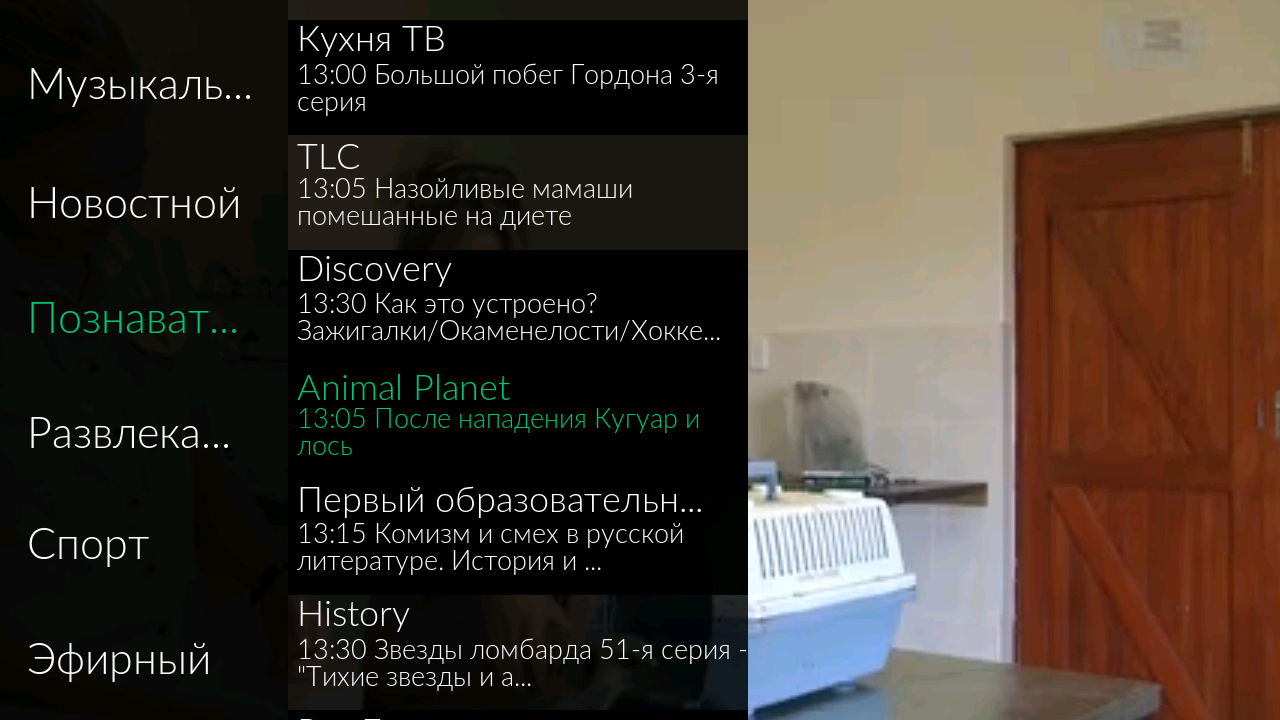Select the Музыкаль... category
Viewport: 1280px width, 720px height.
tap(140, 85)
